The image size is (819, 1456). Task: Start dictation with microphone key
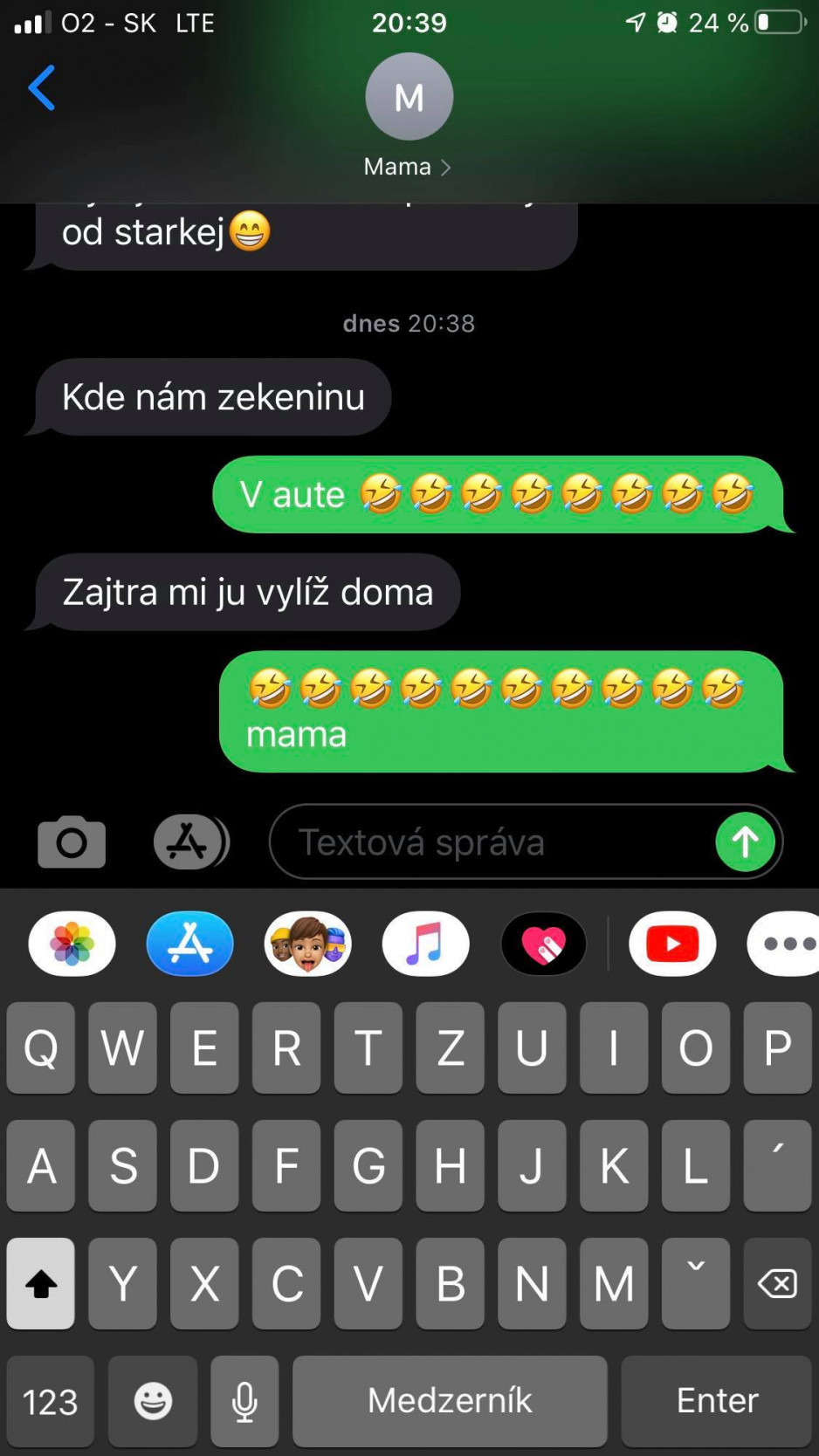tap(244, 1401)
